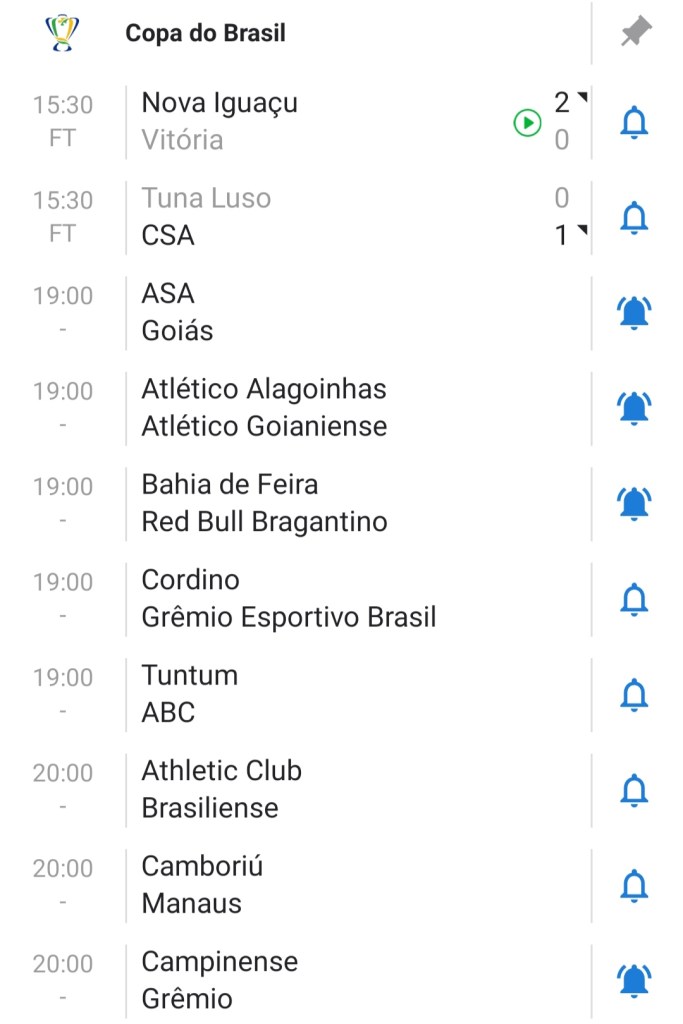
Task: Turn on notifications for Tuntum vs ABC
Action: pyautogui.click(x=635, y=694)
